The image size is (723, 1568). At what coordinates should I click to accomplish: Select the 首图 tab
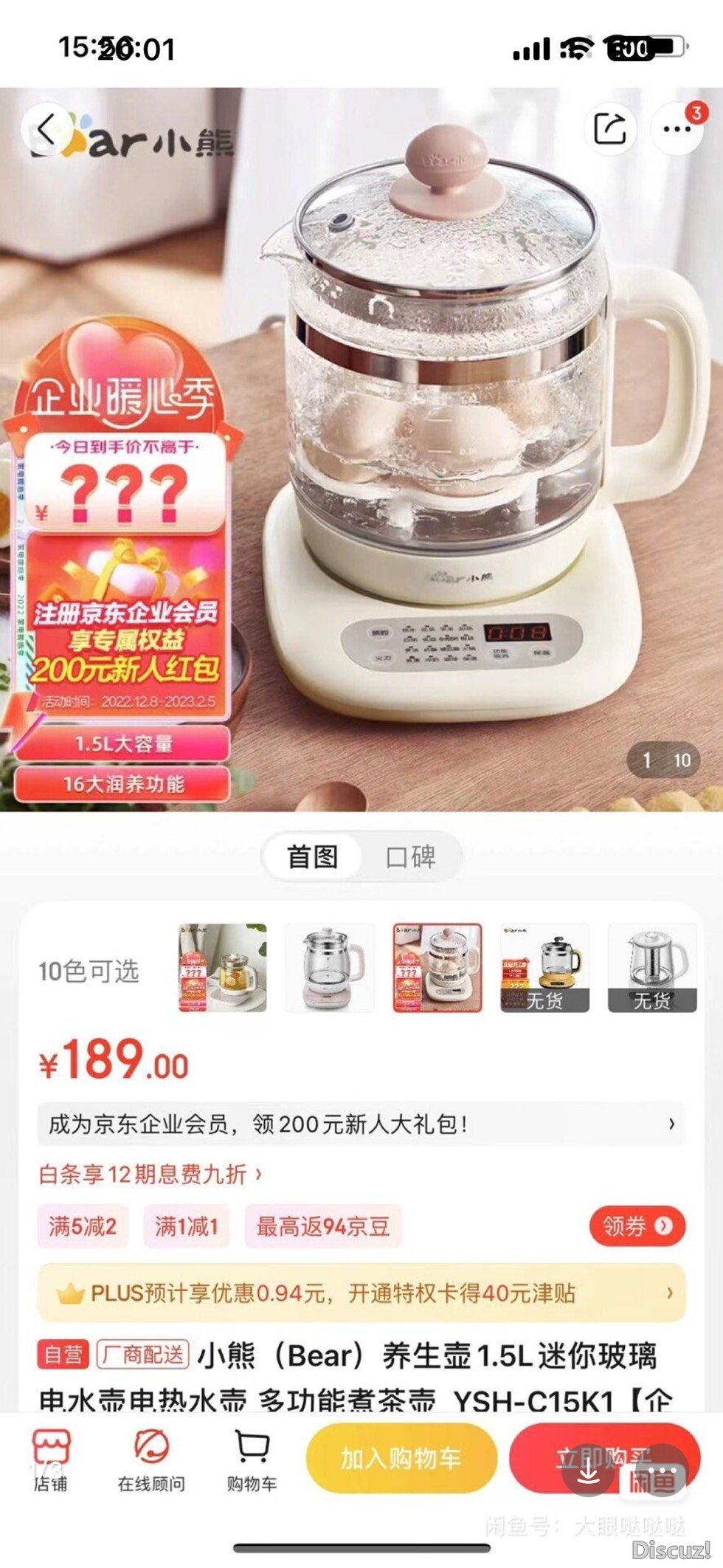pyautogui.click(x=313, y=857)
